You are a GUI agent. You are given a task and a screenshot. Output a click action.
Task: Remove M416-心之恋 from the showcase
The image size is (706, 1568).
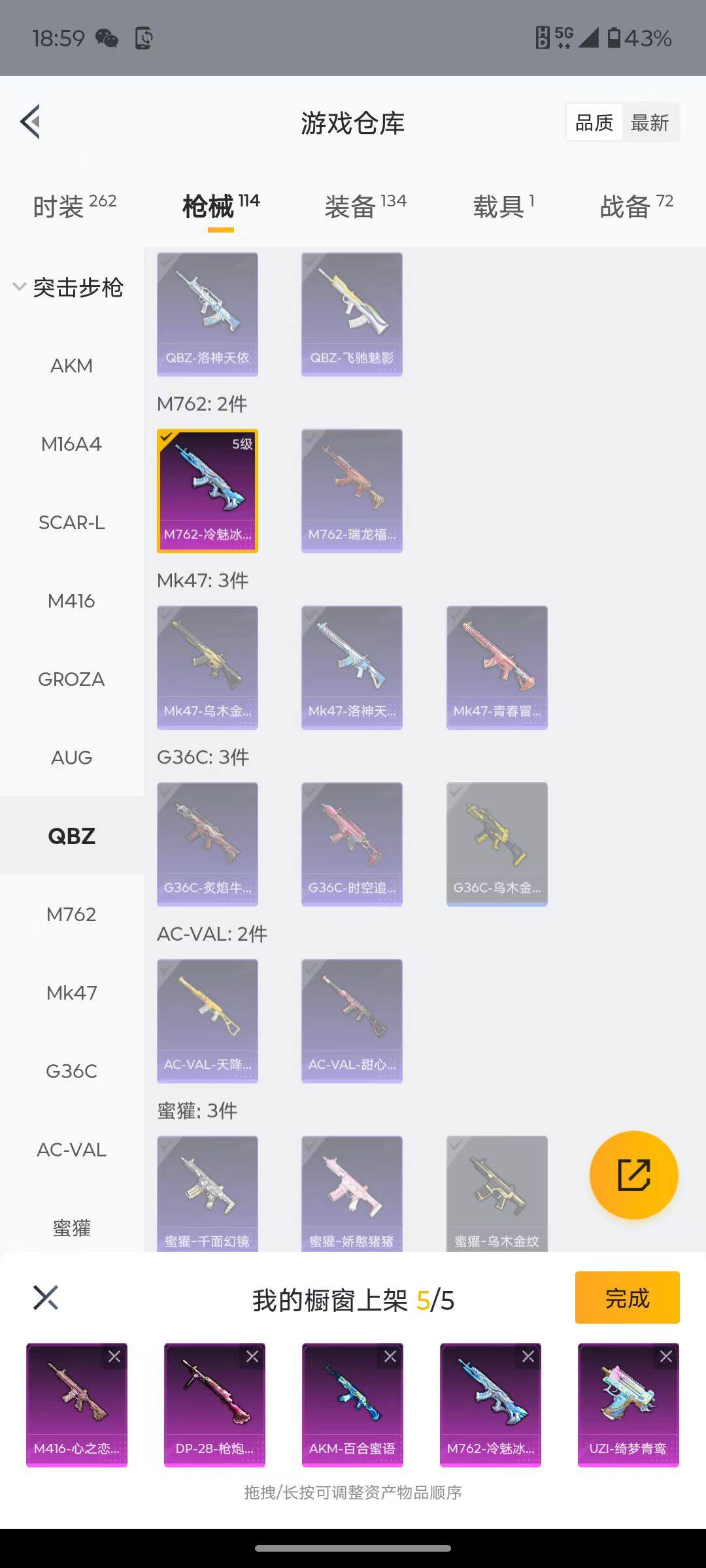coord(114,1357)
